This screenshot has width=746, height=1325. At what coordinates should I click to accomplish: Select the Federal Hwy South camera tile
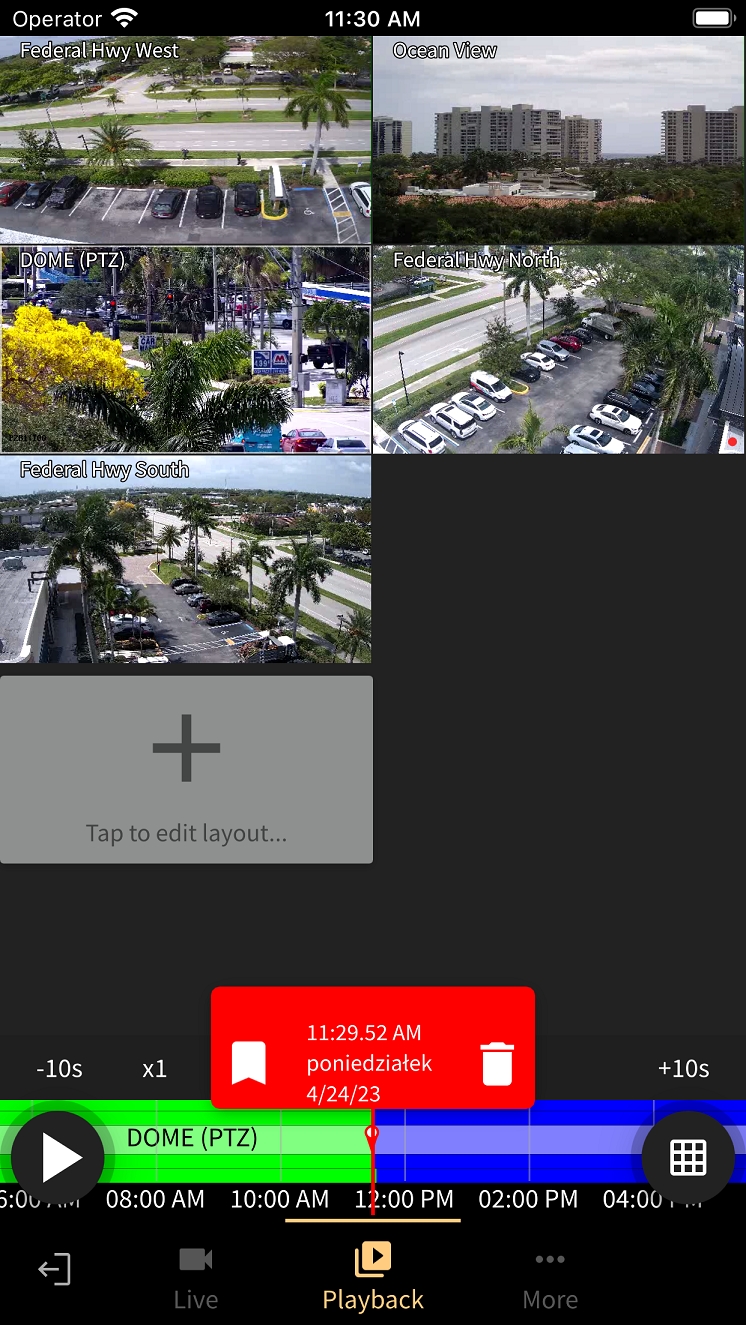[185, 560]
